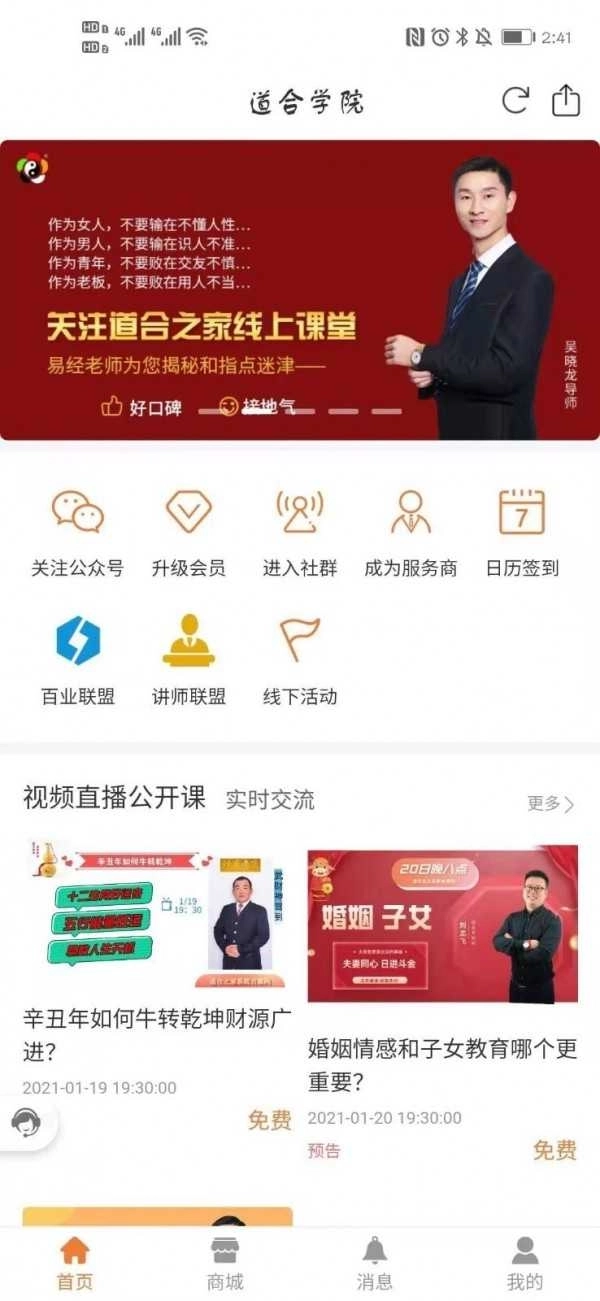The height and width of the screenshot is (1301, 600).
Task: Go to the 我的 tab
Action: click(x=525, y=1264)
